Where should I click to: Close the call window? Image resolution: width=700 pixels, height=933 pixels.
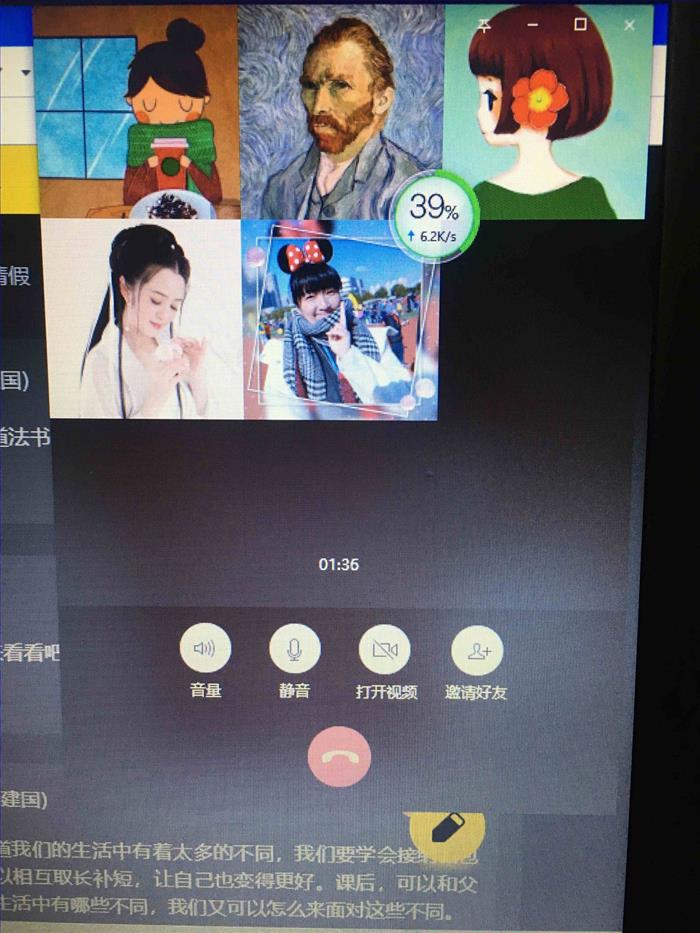[629, 25]
